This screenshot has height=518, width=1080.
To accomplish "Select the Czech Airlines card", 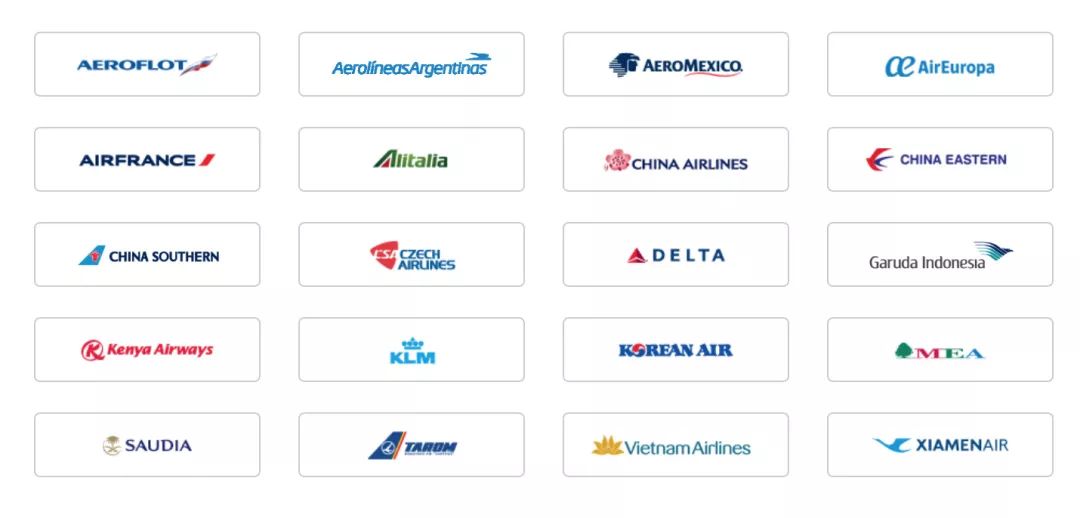I will click(411, 255).
